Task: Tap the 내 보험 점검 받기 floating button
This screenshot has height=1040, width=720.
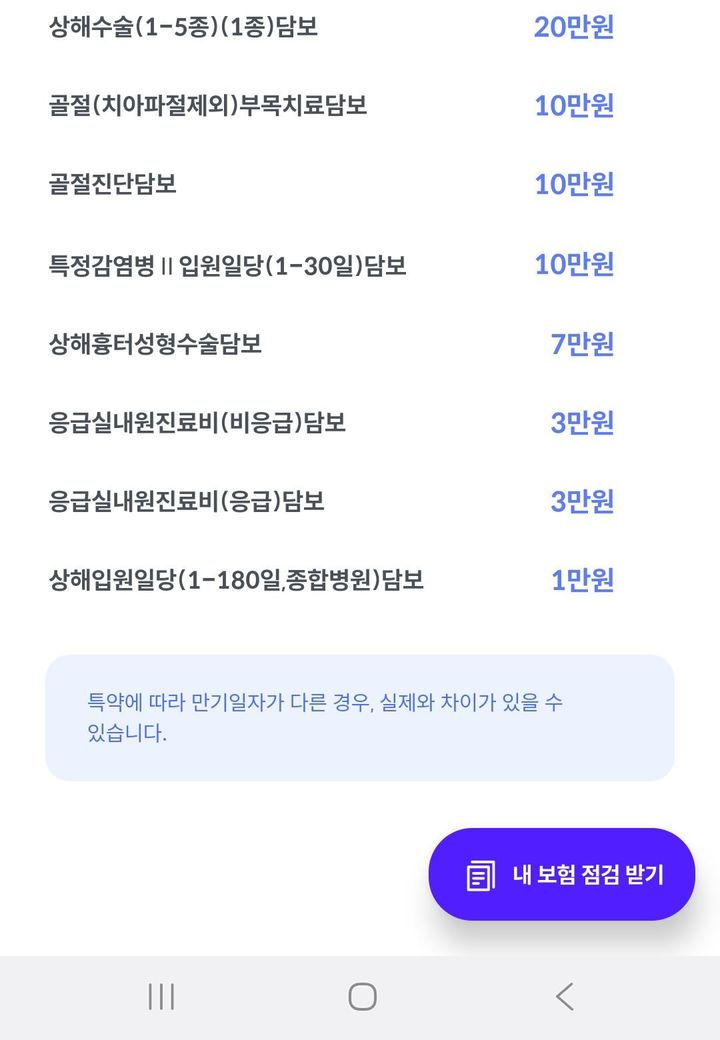Action: 562,874
